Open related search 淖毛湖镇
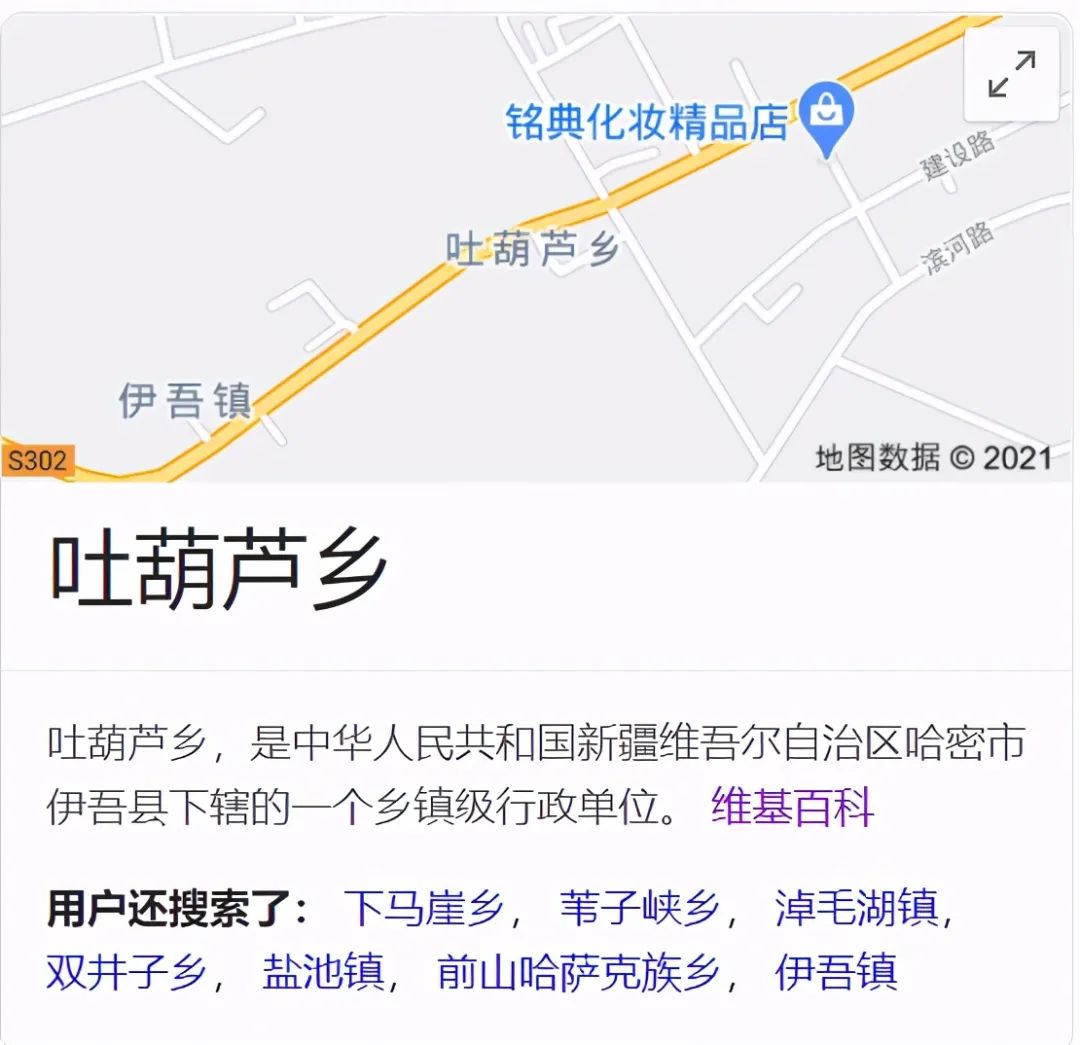The image size is (1080, 1045). [856, 908]
